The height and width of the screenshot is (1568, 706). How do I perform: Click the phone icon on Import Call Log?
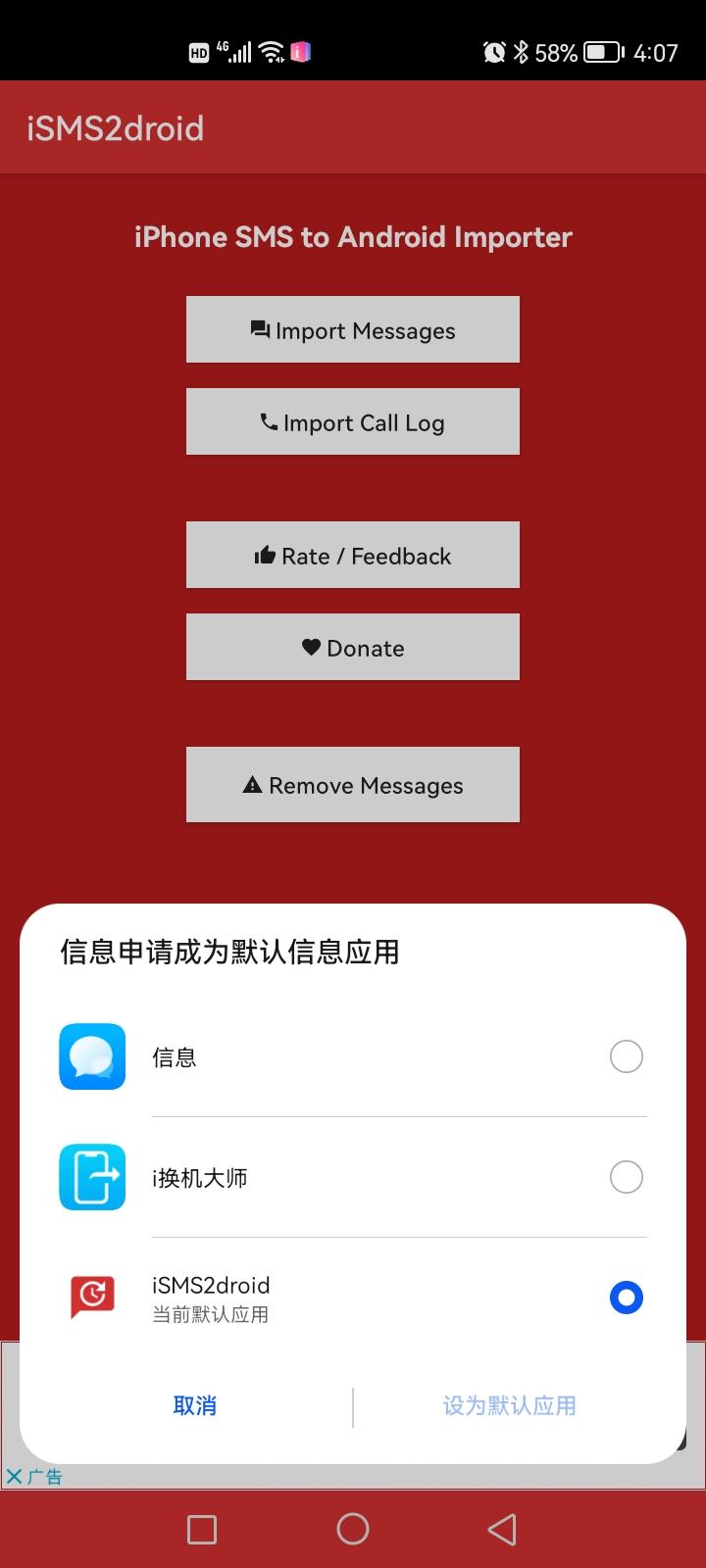[267, 422]
